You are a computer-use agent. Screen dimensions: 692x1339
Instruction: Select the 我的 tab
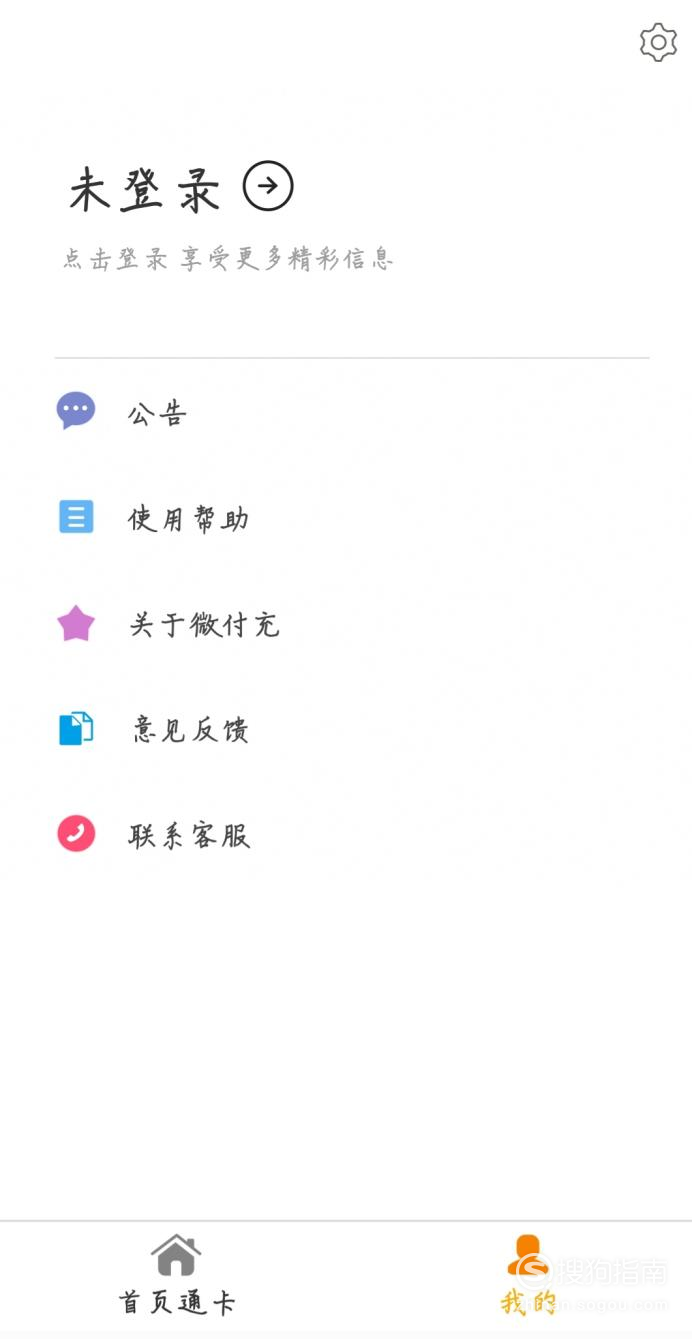tap(528, 1275)
